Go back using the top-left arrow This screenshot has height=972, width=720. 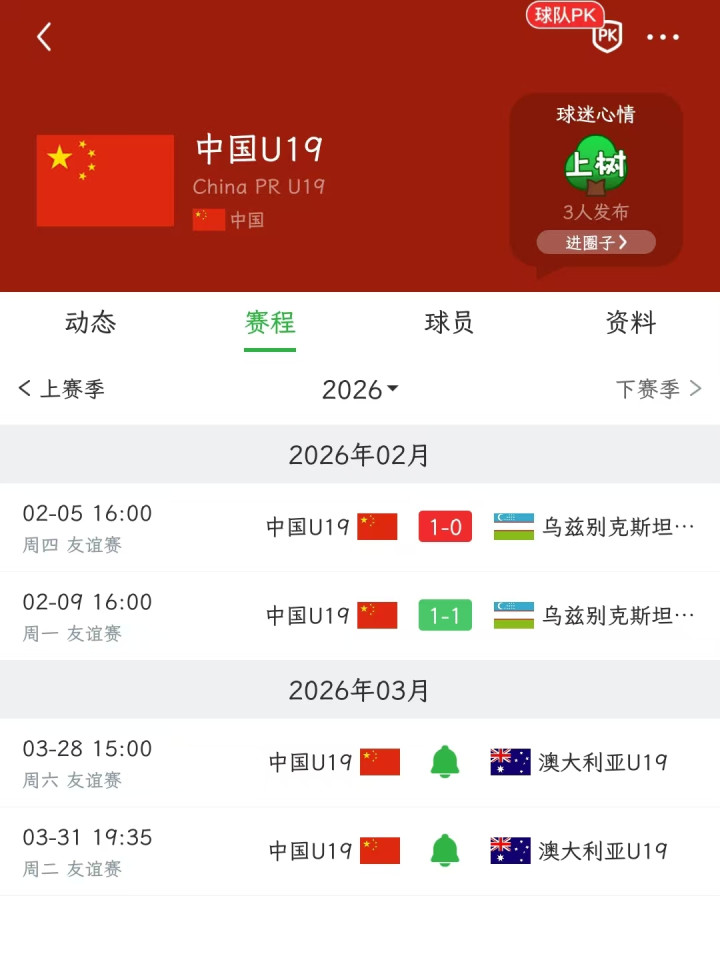pos(44,37)
